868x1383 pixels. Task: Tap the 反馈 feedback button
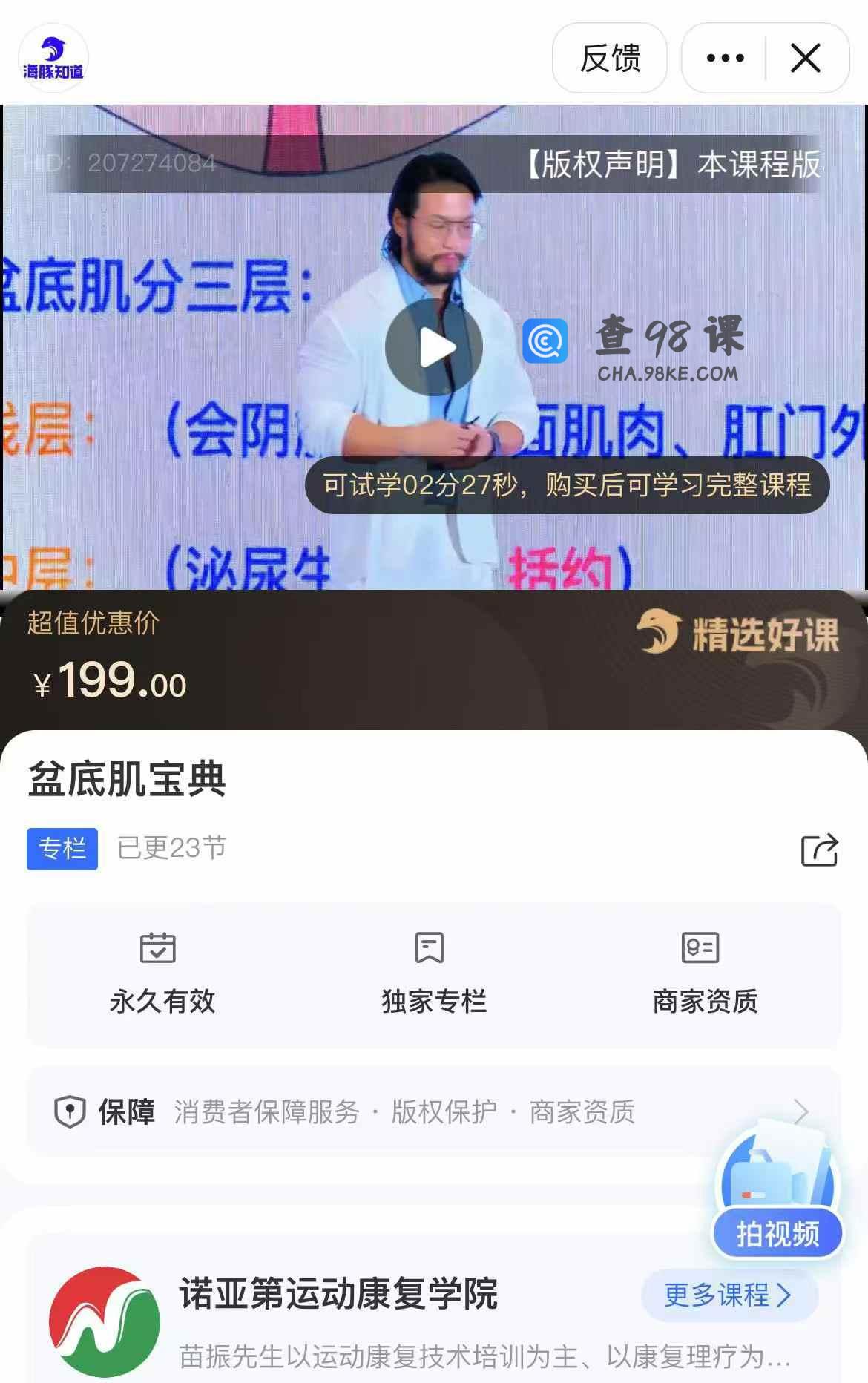pos(609,58)
